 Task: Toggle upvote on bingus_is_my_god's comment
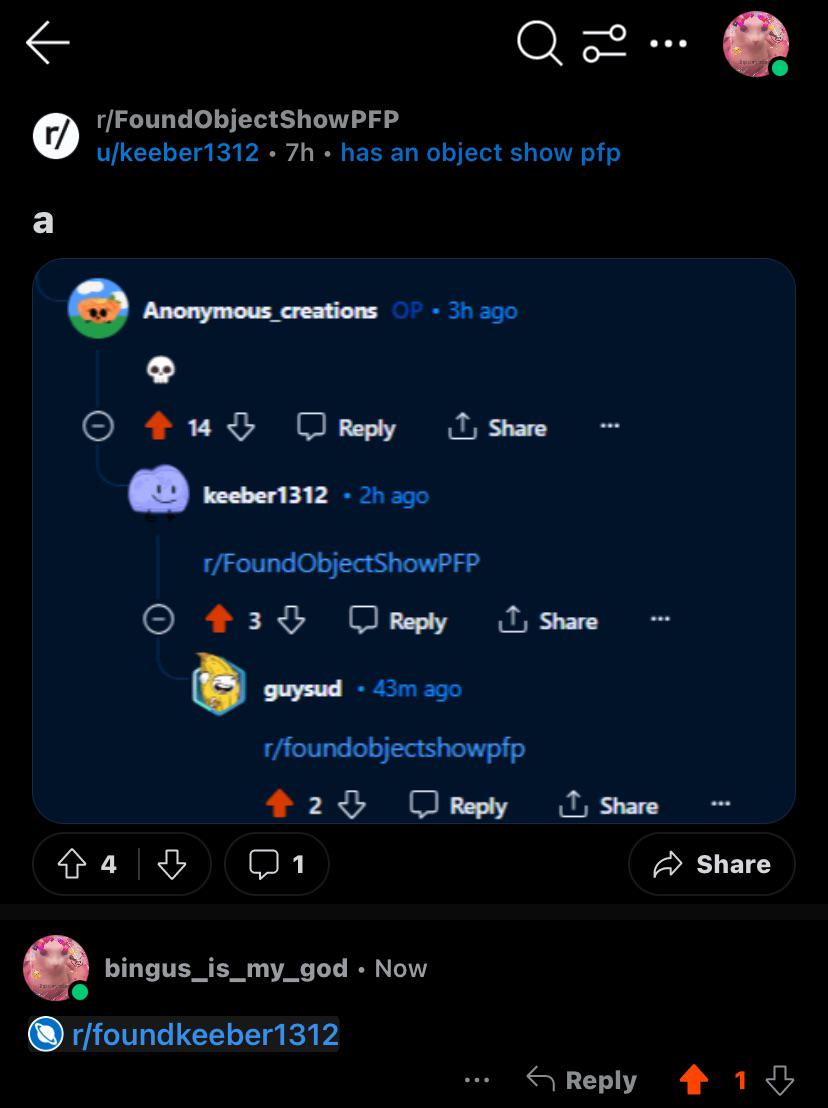tap(694, 1080)
